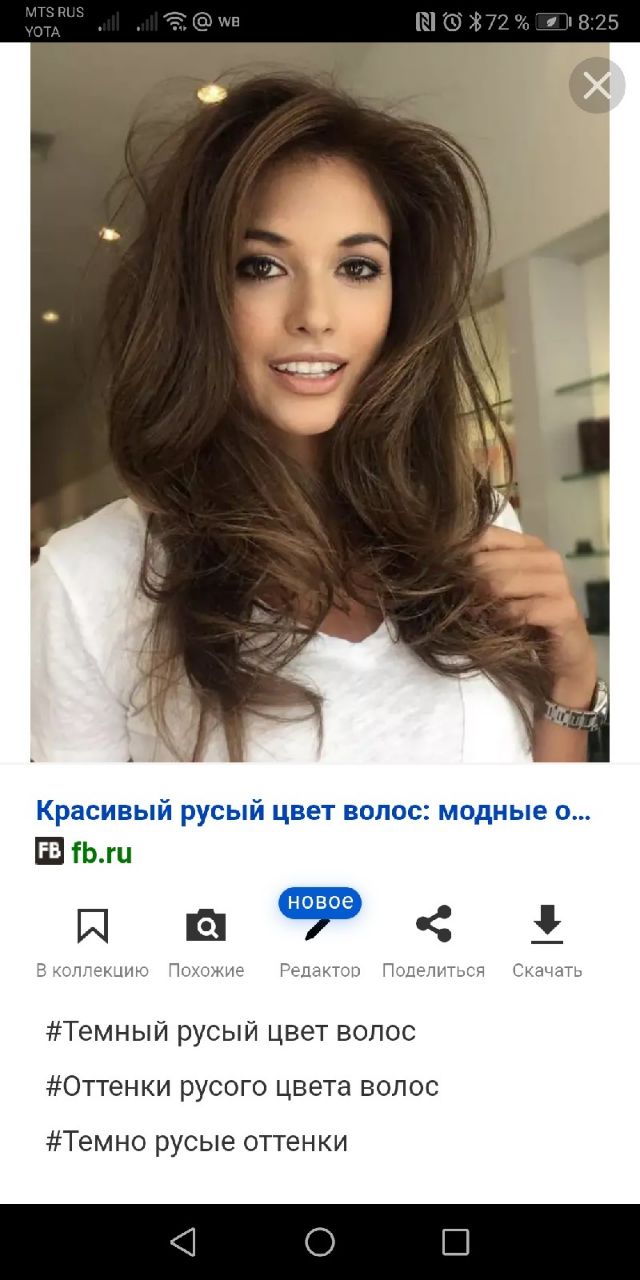Tap hashtag Темно русые оттенки
Viewport: 640px width, 1280px height.
tap(197, 1141)
